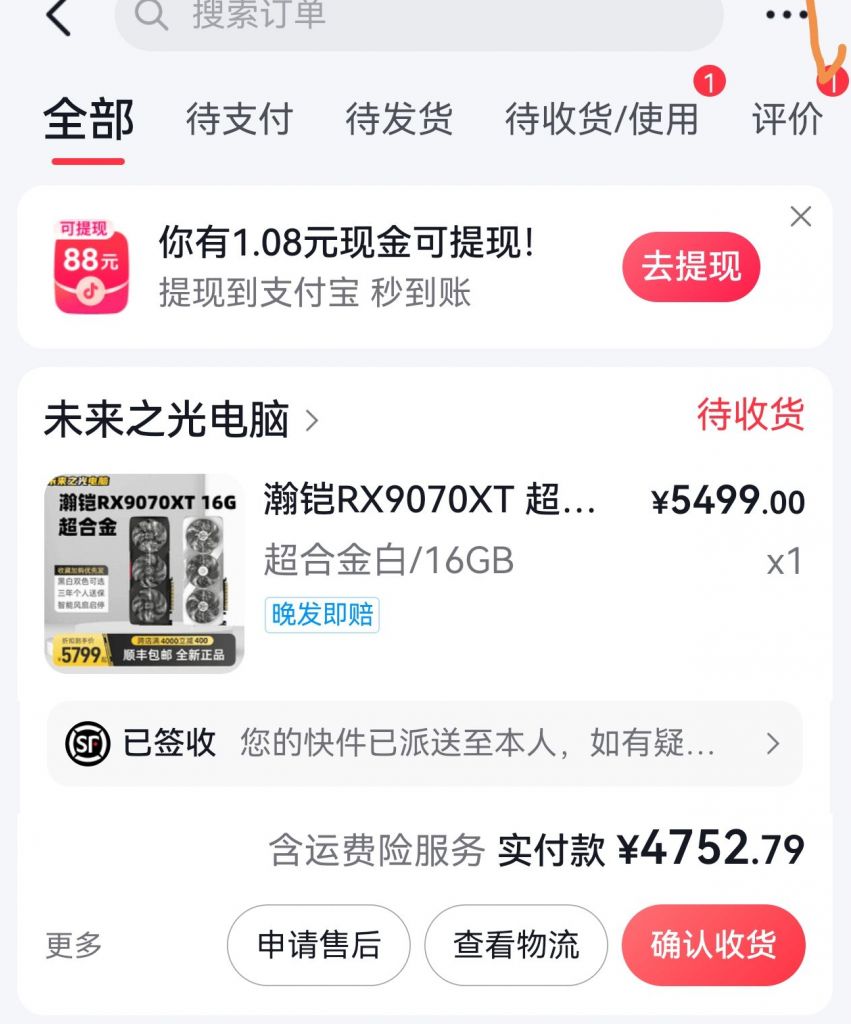Expand store page via 未来之光电脑 chevron
The width and height of the screenshot is (851, 1024).
point(310,422)
